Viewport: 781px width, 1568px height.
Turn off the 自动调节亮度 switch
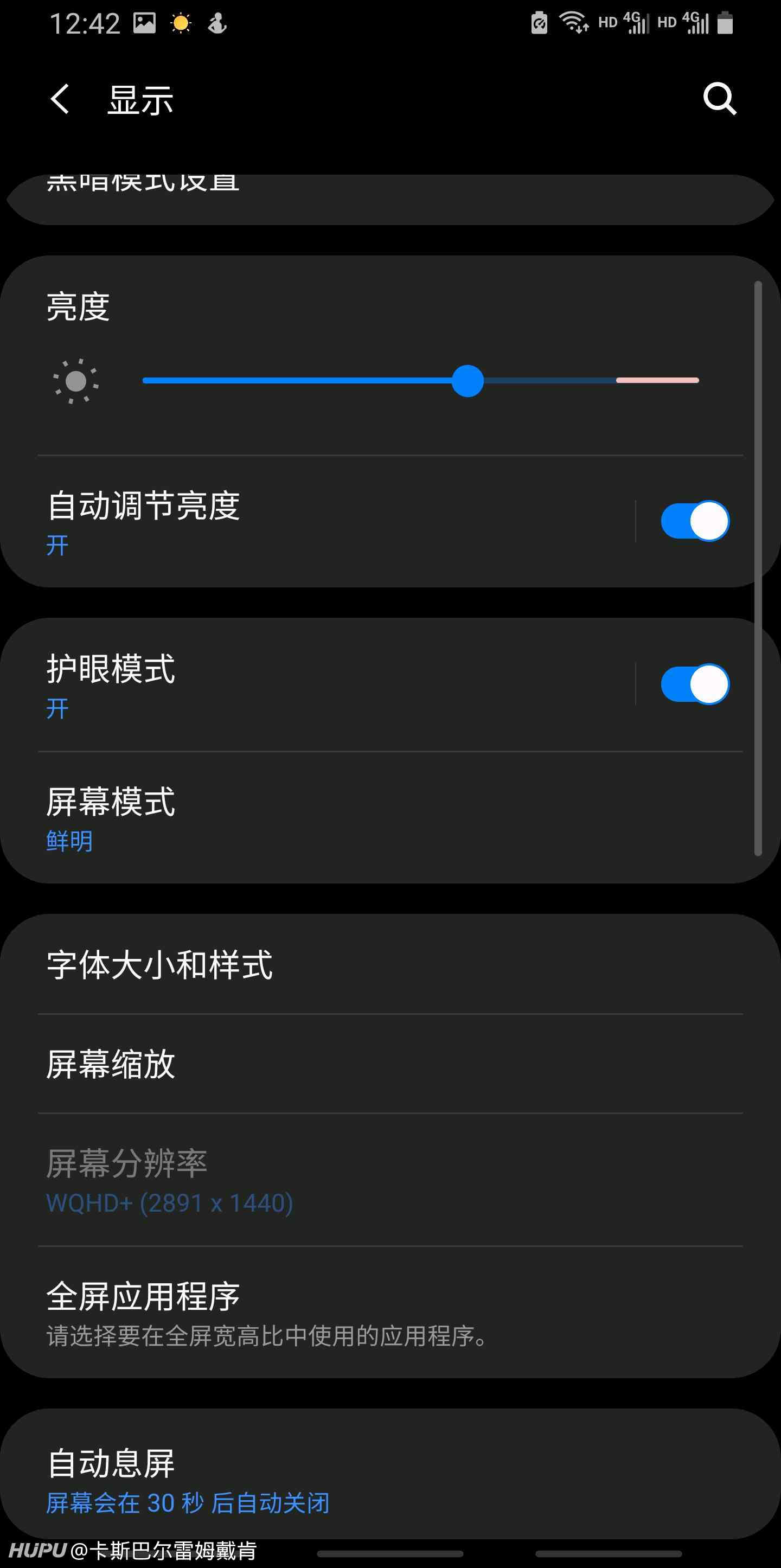[695, 521]
